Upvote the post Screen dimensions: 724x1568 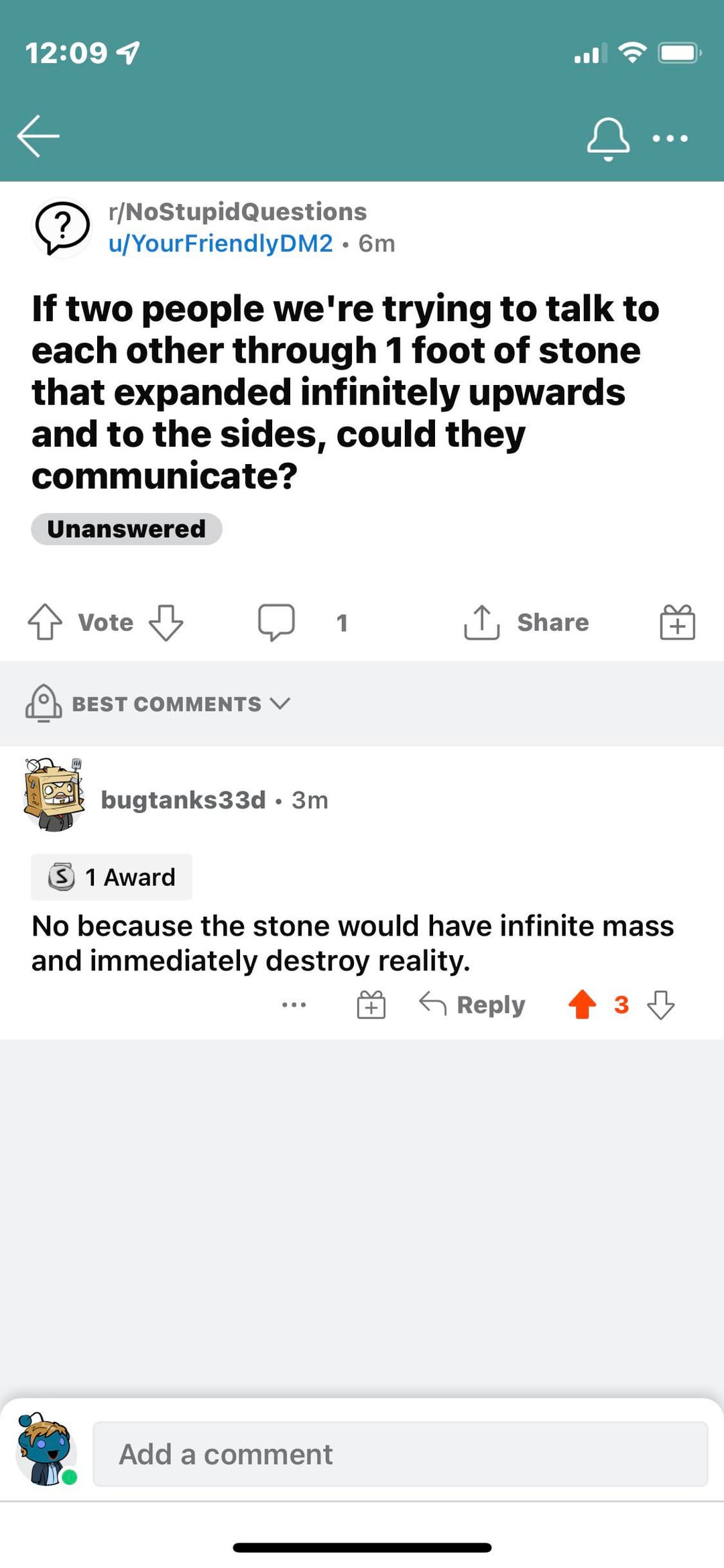[45, 622]
